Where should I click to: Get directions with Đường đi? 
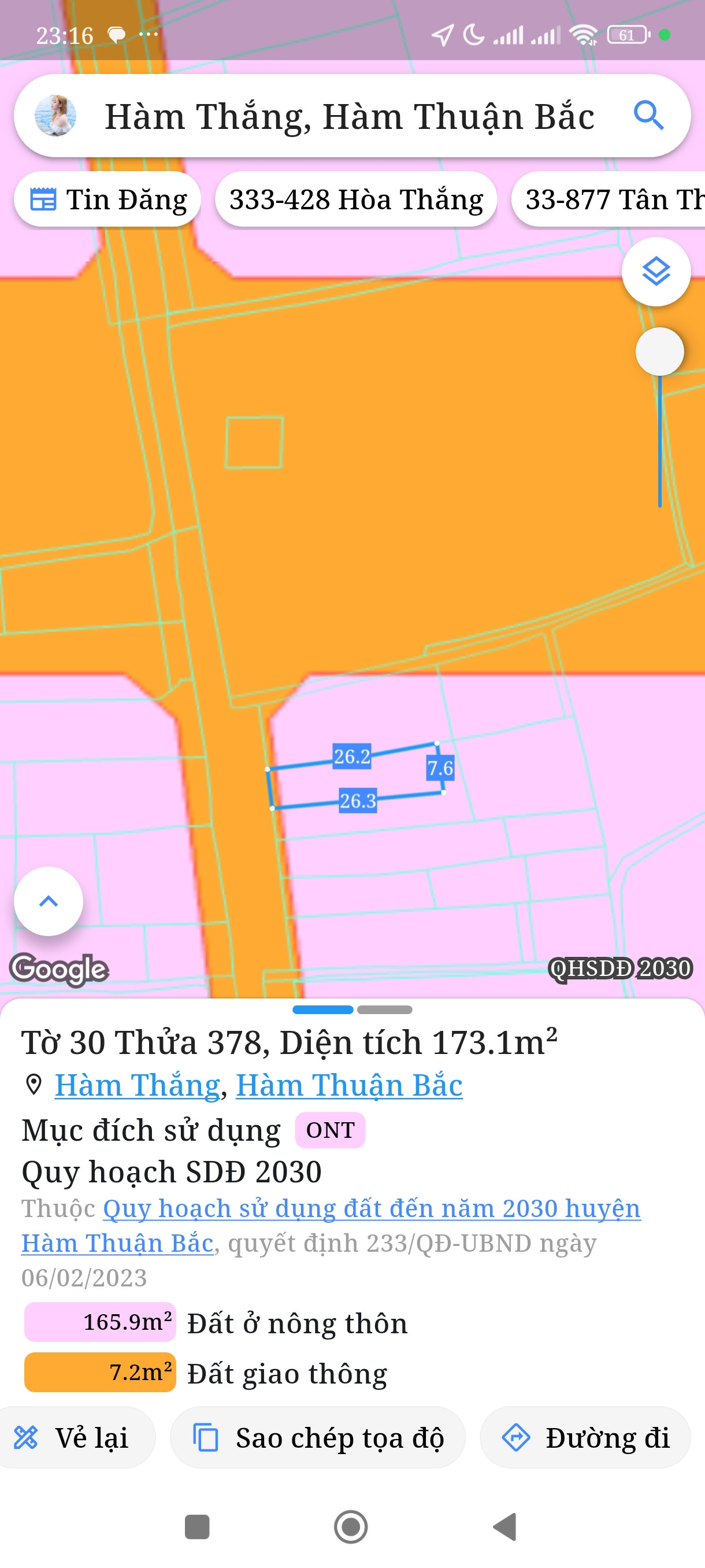click(x=585, y=1438)
